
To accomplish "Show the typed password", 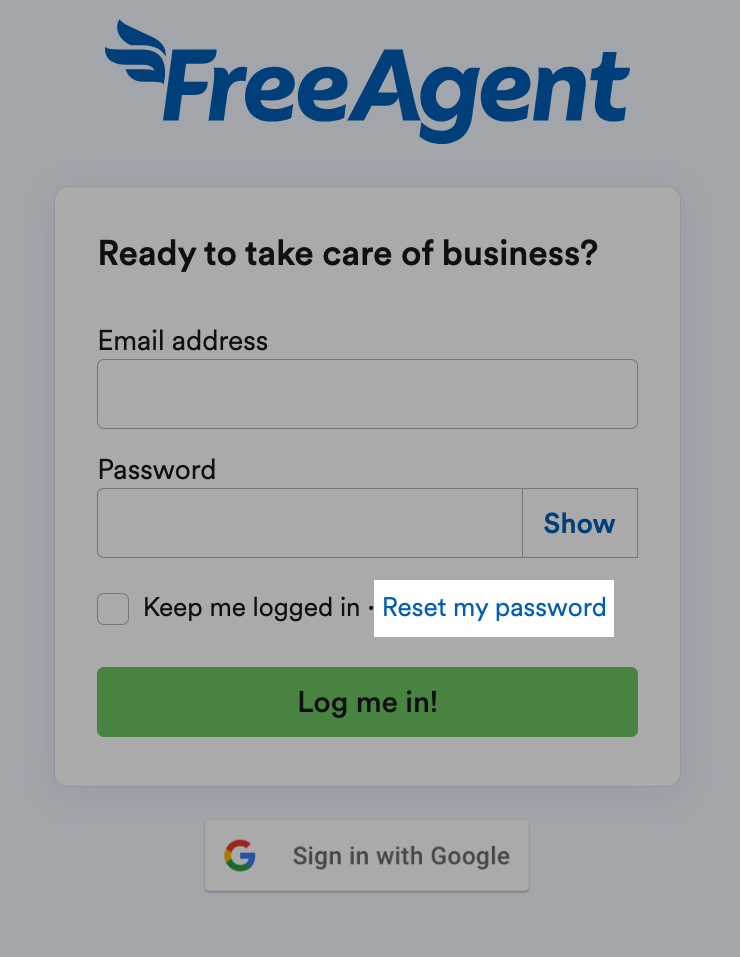I will click(x=579, y=523).
